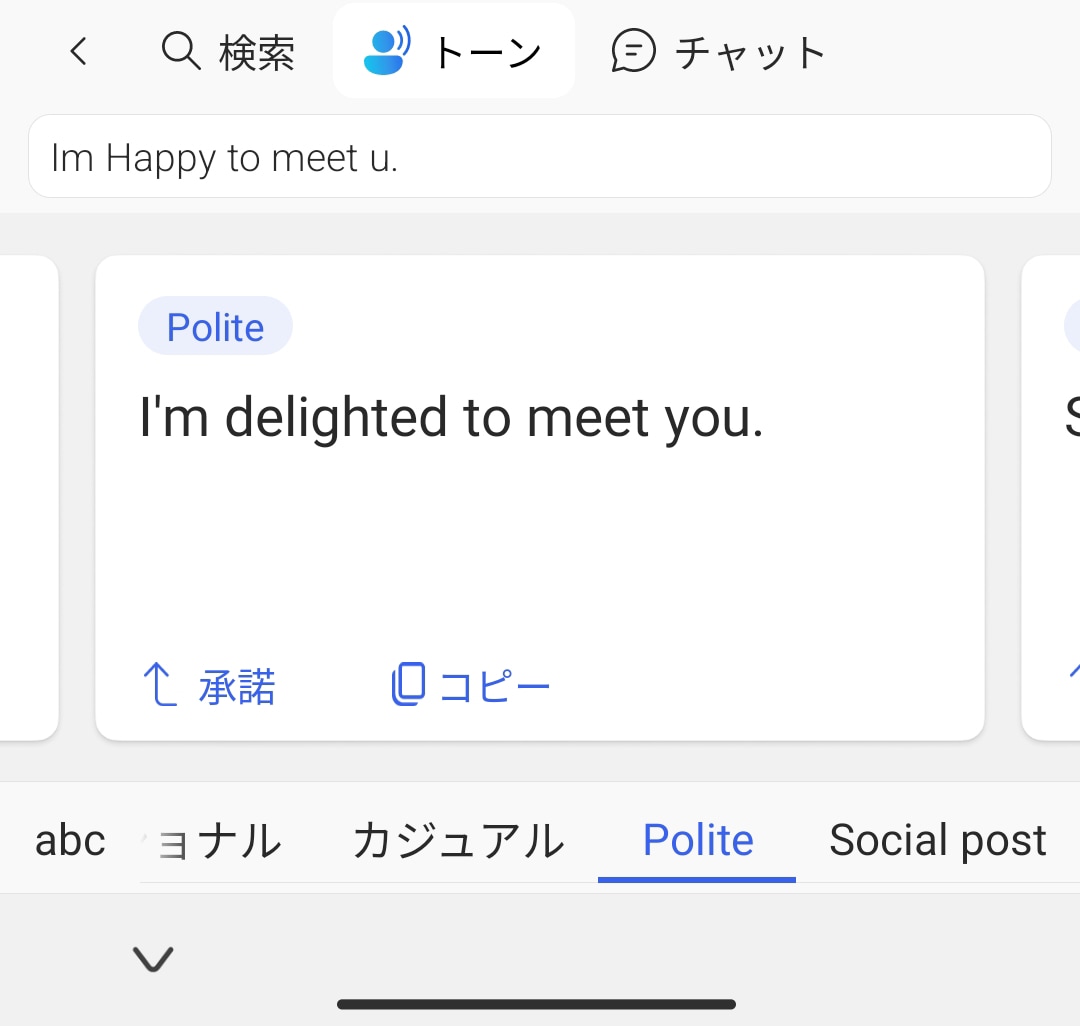Copy the polite sentence with コピー
The width and height of the screenshot is (1080, 1026).
[471, 686]
